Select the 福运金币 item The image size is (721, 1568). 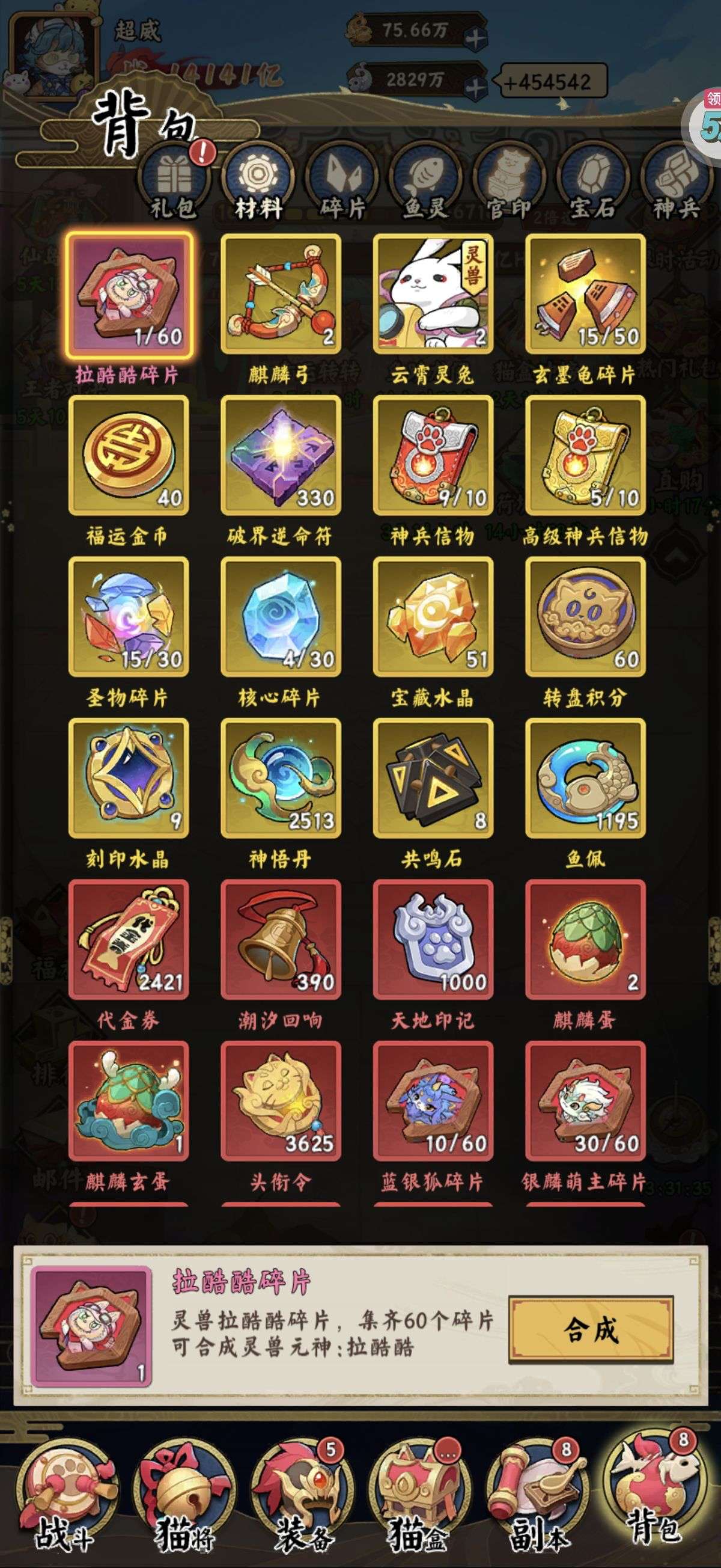pyautogui.click(x=129, y=455)
